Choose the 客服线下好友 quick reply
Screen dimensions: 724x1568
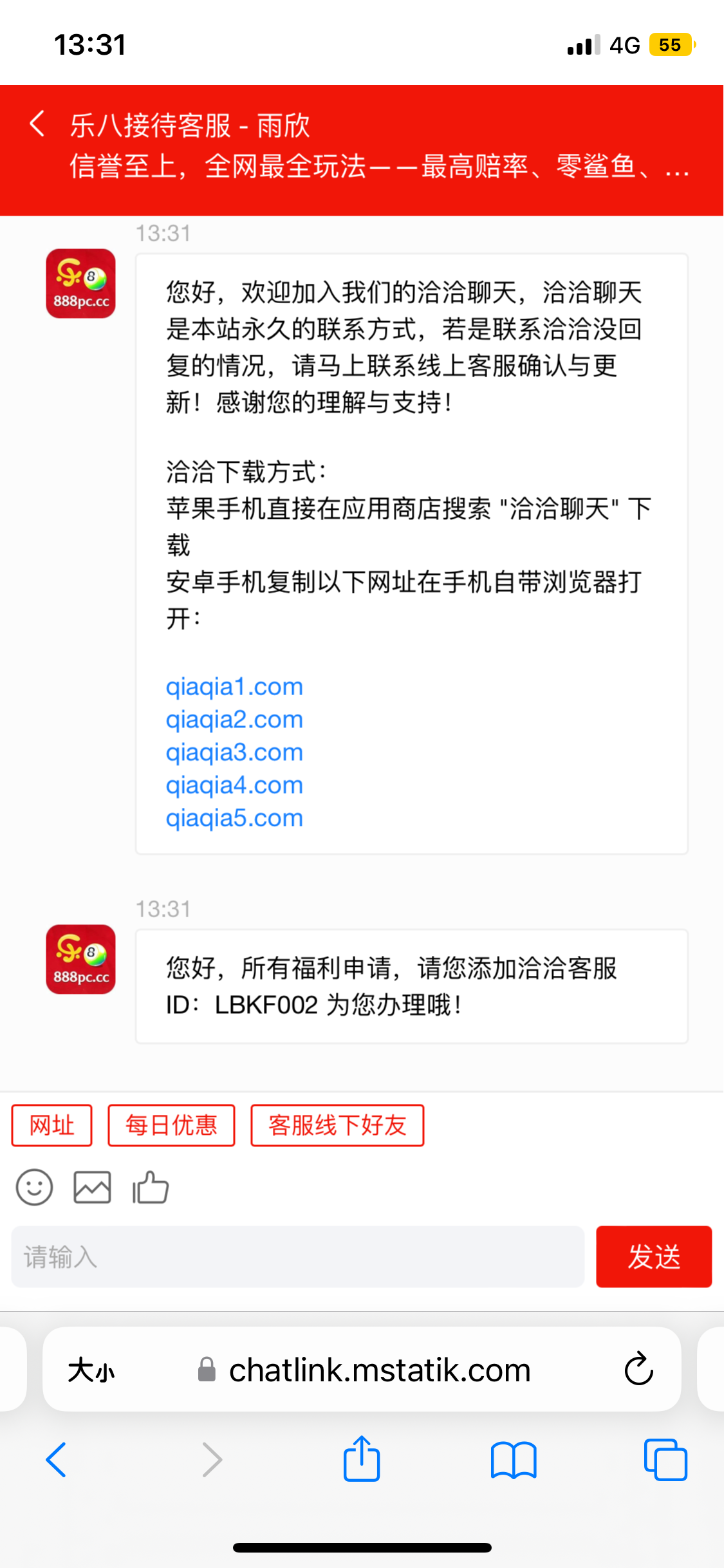337,1126
